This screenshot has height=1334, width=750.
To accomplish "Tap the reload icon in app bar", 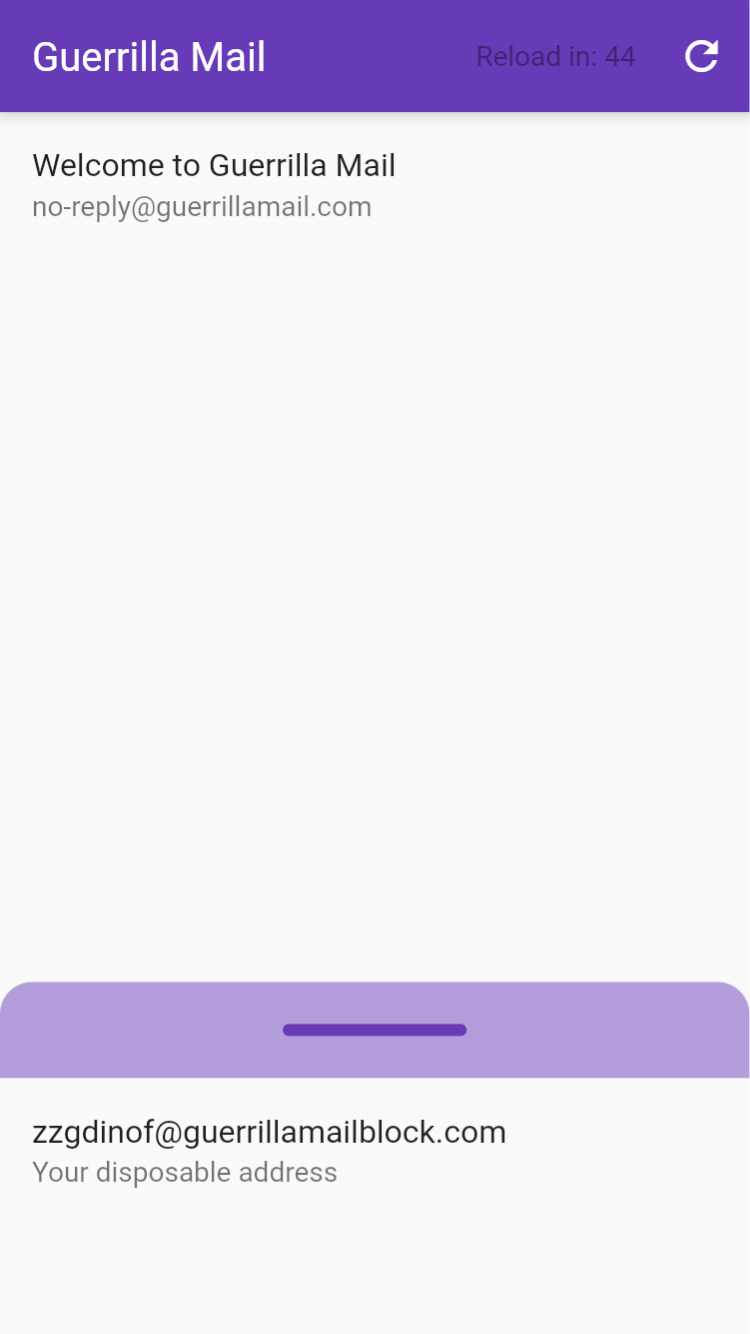I will coord(701,57).
